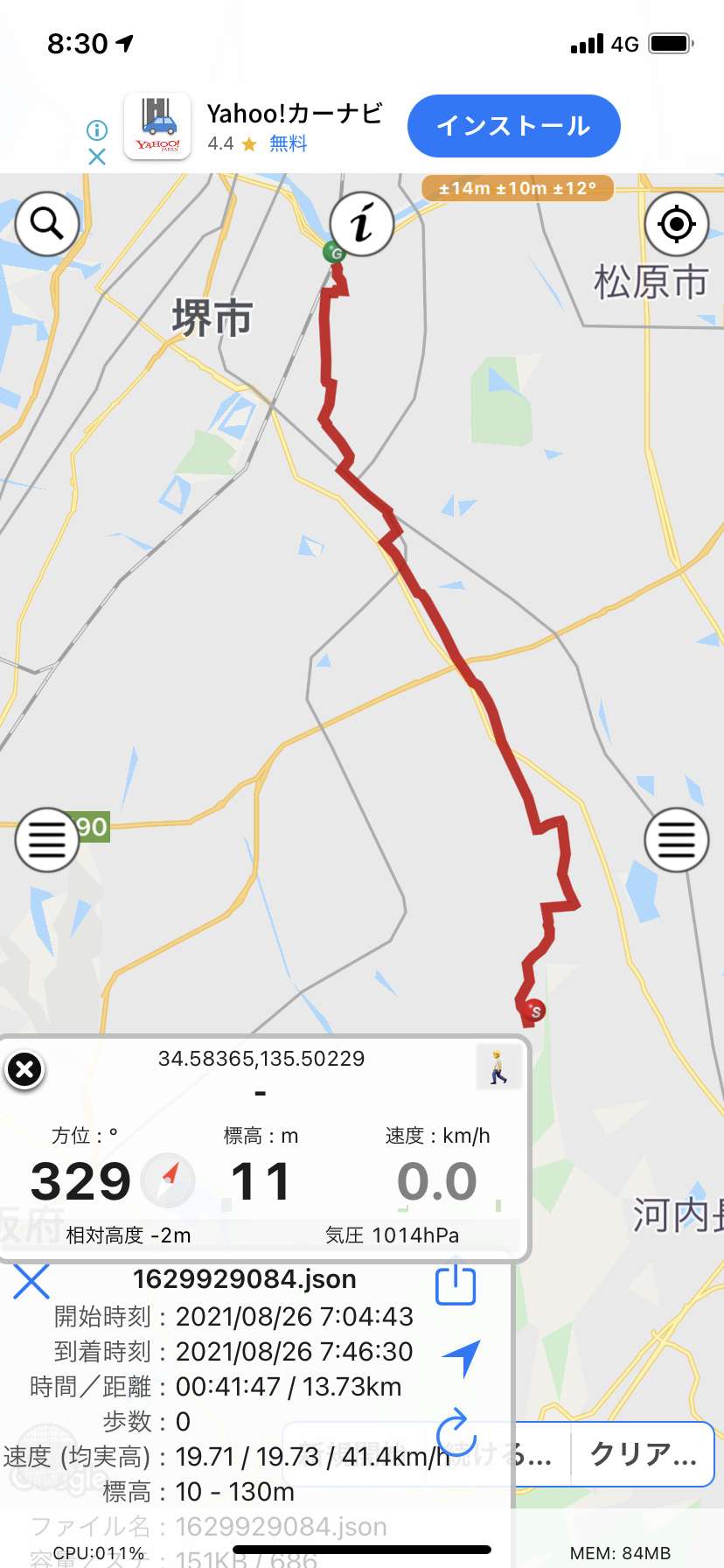This screenshot has height=1568, width=724.
Task: Dismiss the ad with the X
Action: point(97,157)
